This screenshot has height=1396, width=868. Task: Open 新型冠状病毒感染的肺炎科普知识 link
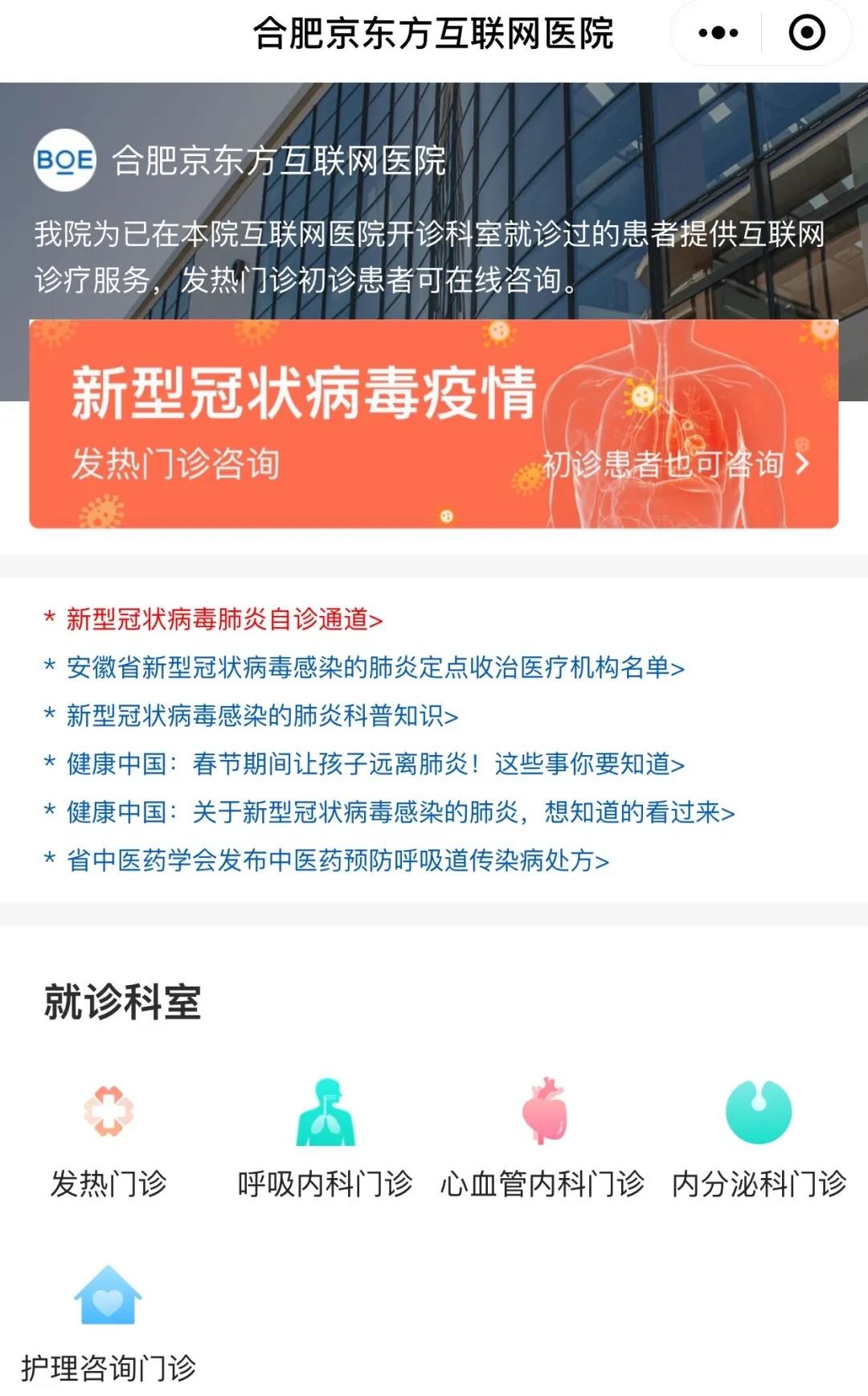pyautogui.click(x=261, y=716)
